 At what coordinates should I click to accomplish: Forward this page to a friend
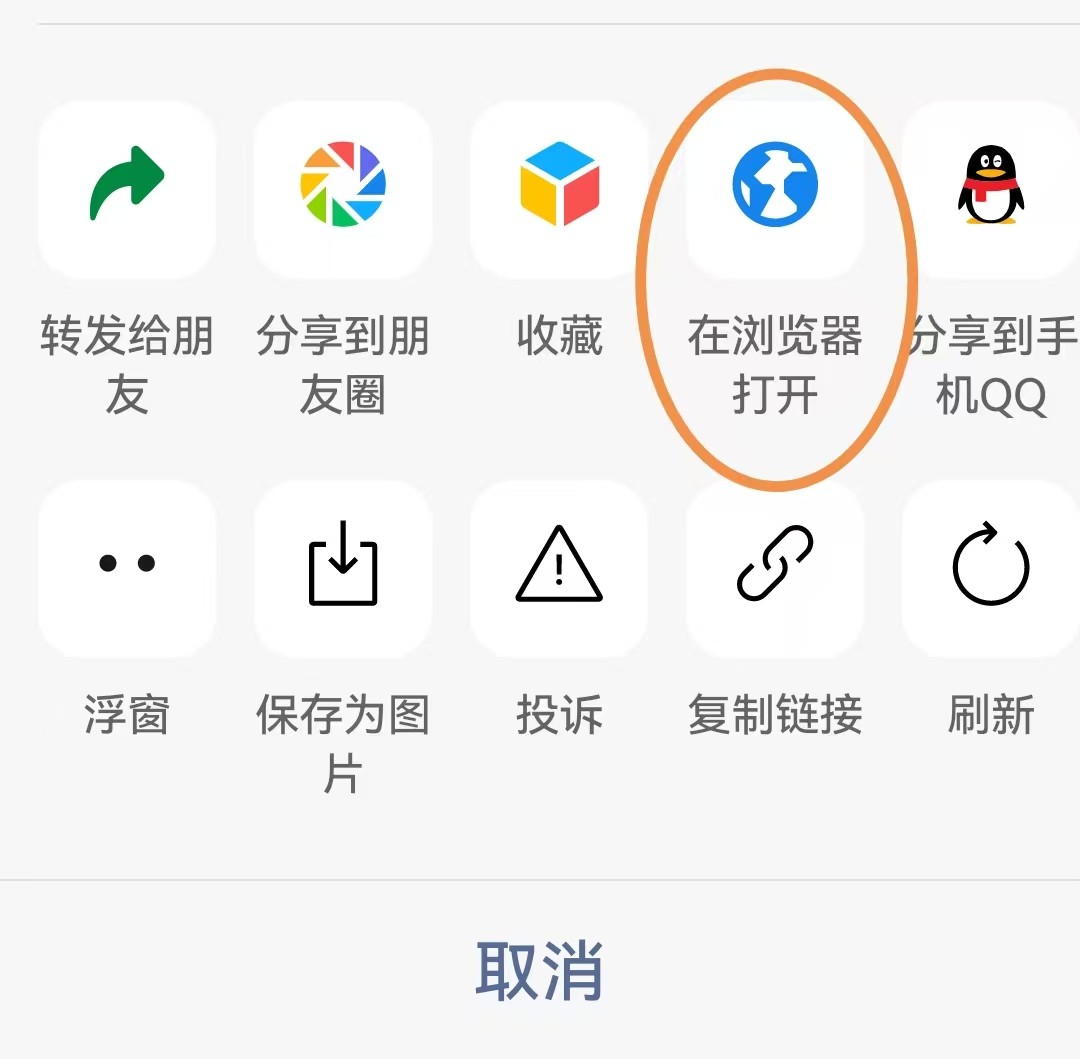click(127, 187)
